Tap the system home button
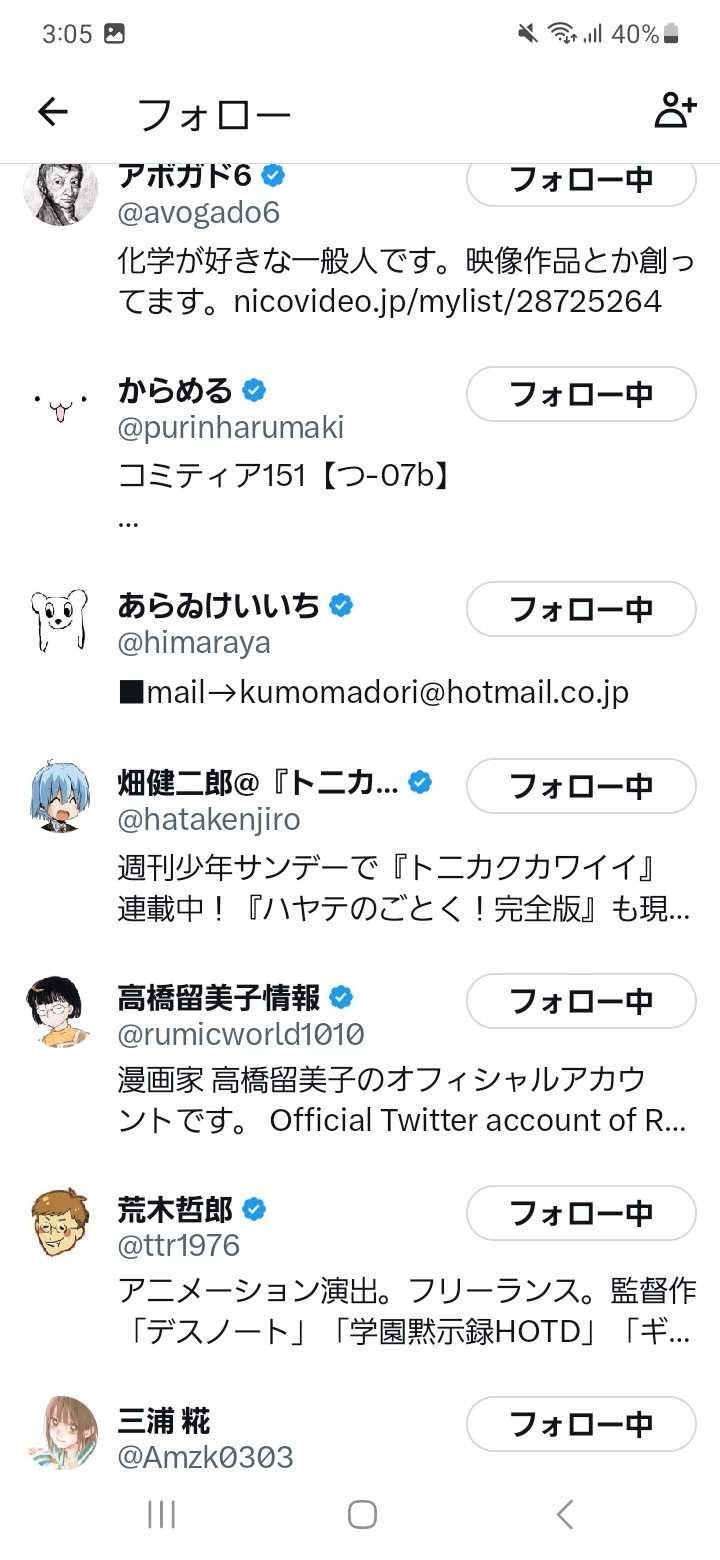The width and height of the screenshot is (720, 1560). (x=361, y=1514)
